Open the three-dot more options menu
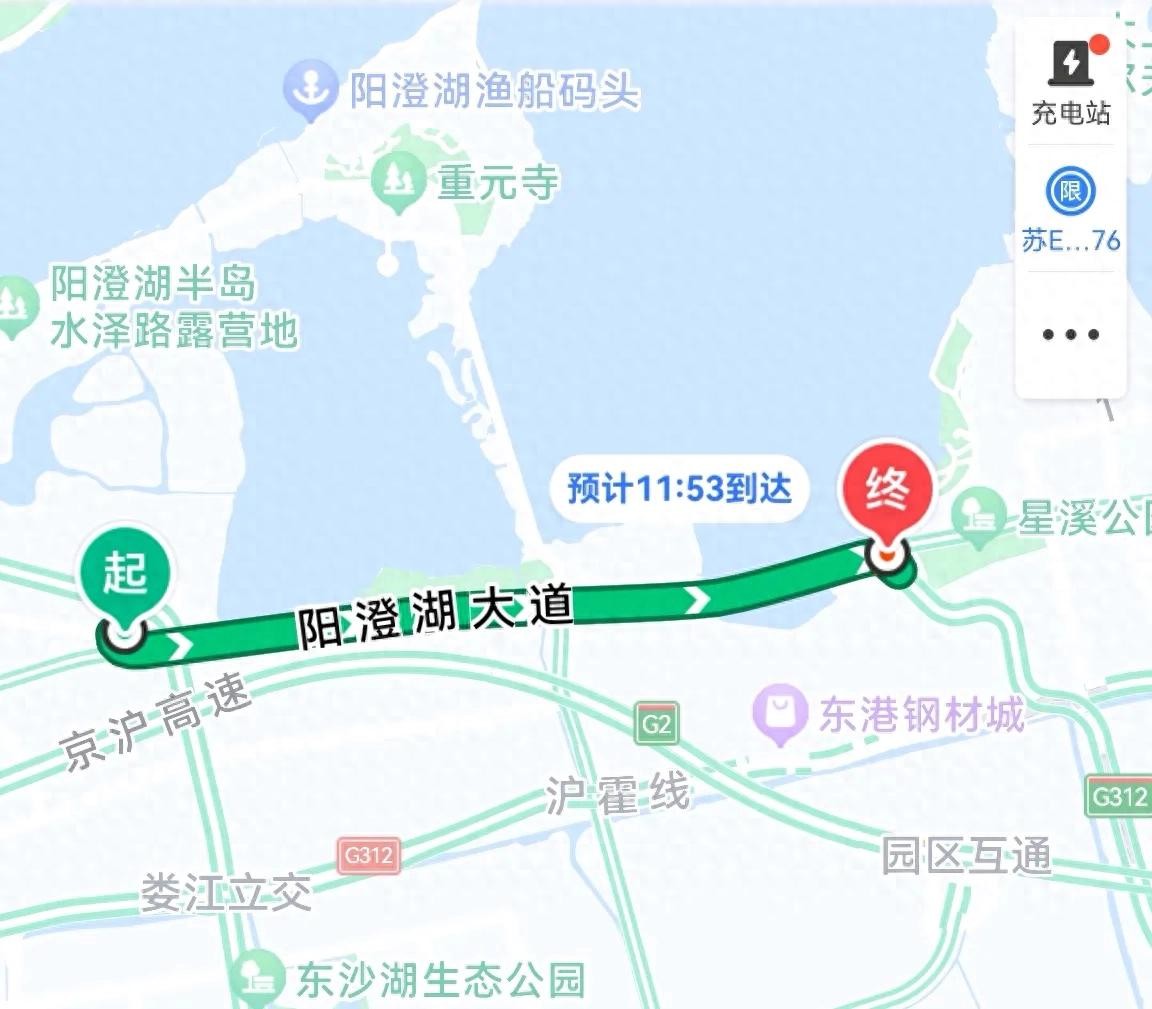The width and height of the screenshot is (1152, 1009). (x=1070, y=334)
